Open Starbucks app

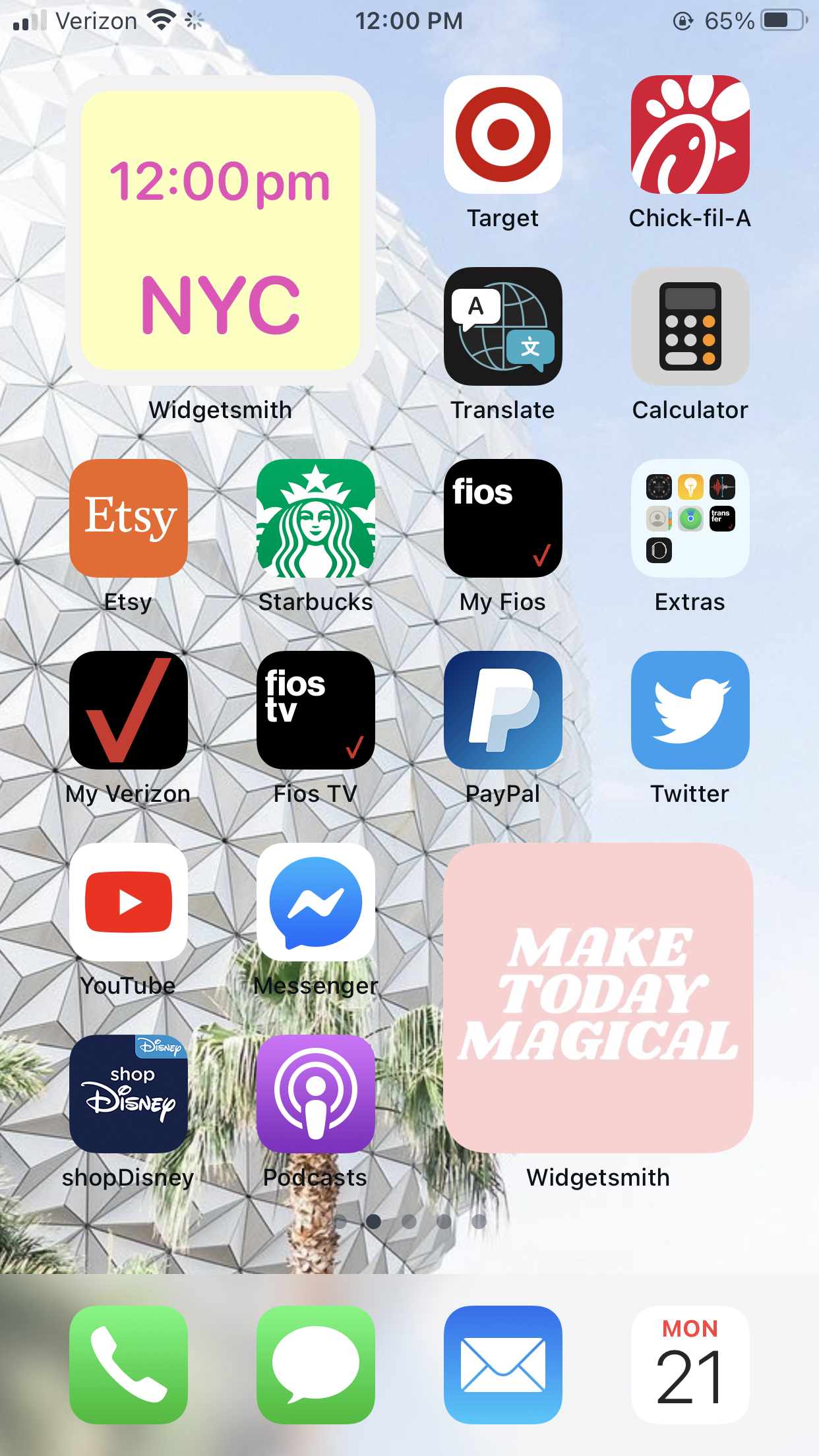click(x=316, y=518)
